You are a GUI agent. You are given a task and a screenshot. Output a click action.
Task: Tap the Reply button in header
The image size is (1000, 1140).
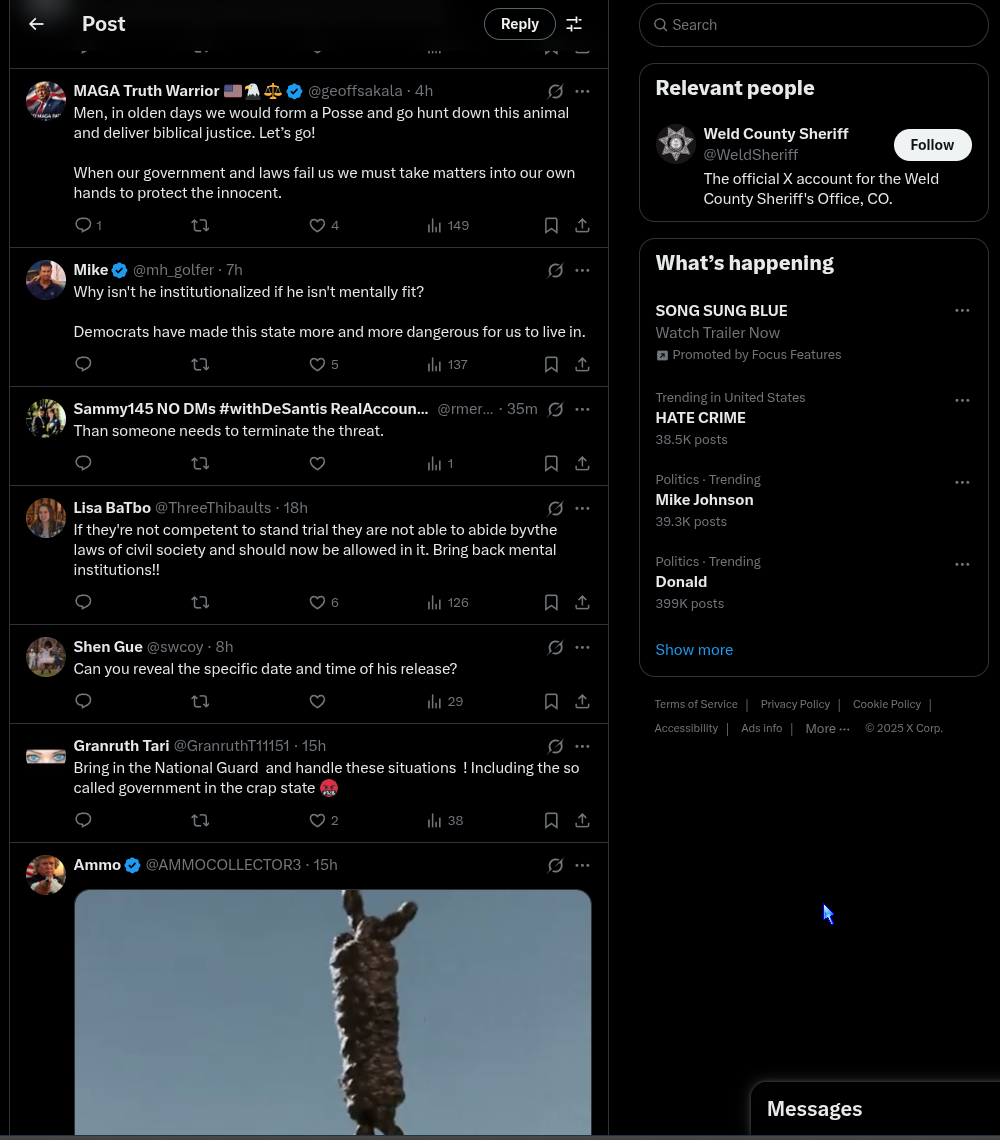[x=519, y=24]
